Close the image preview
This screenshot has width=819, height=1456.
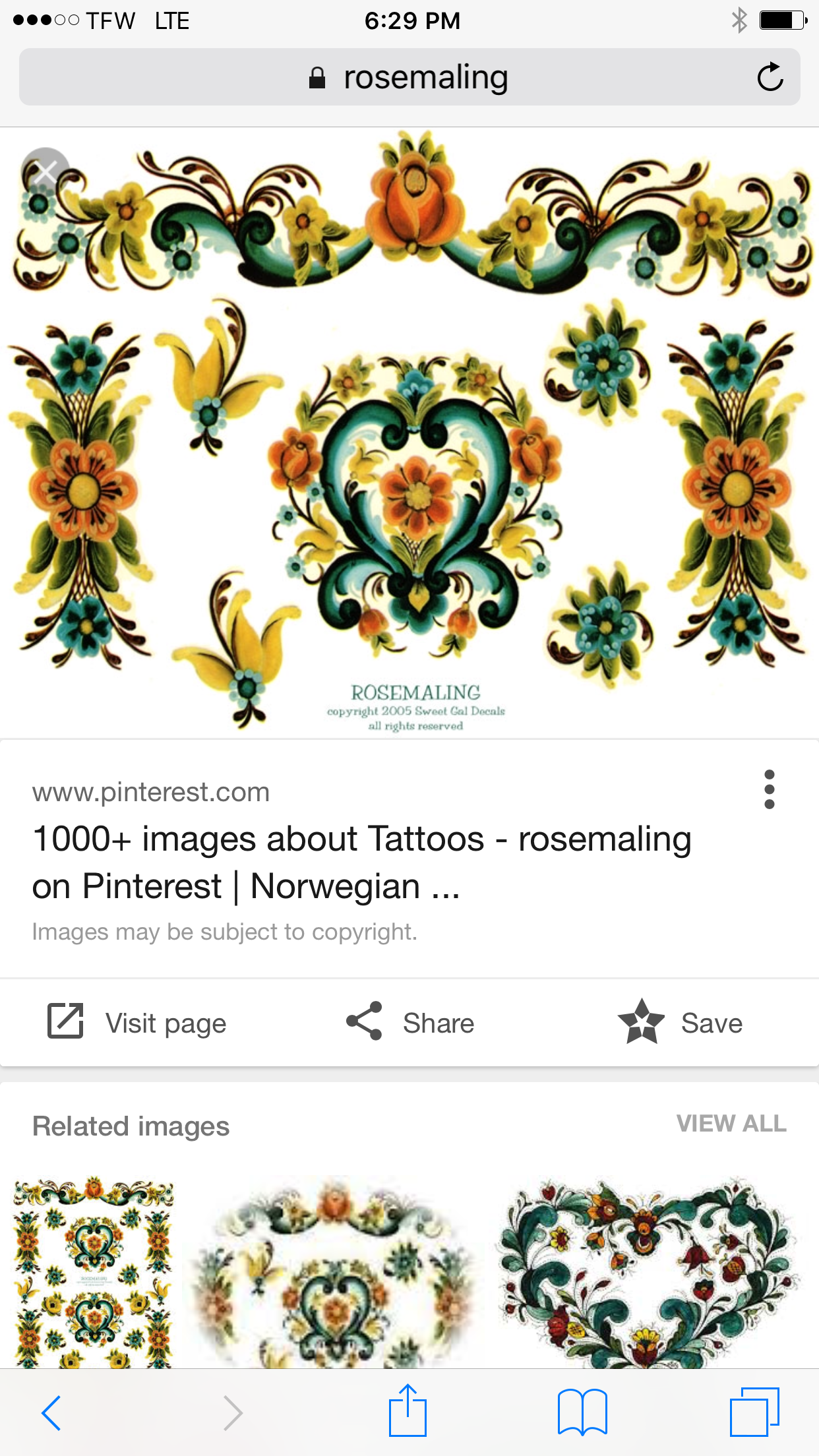45,171
